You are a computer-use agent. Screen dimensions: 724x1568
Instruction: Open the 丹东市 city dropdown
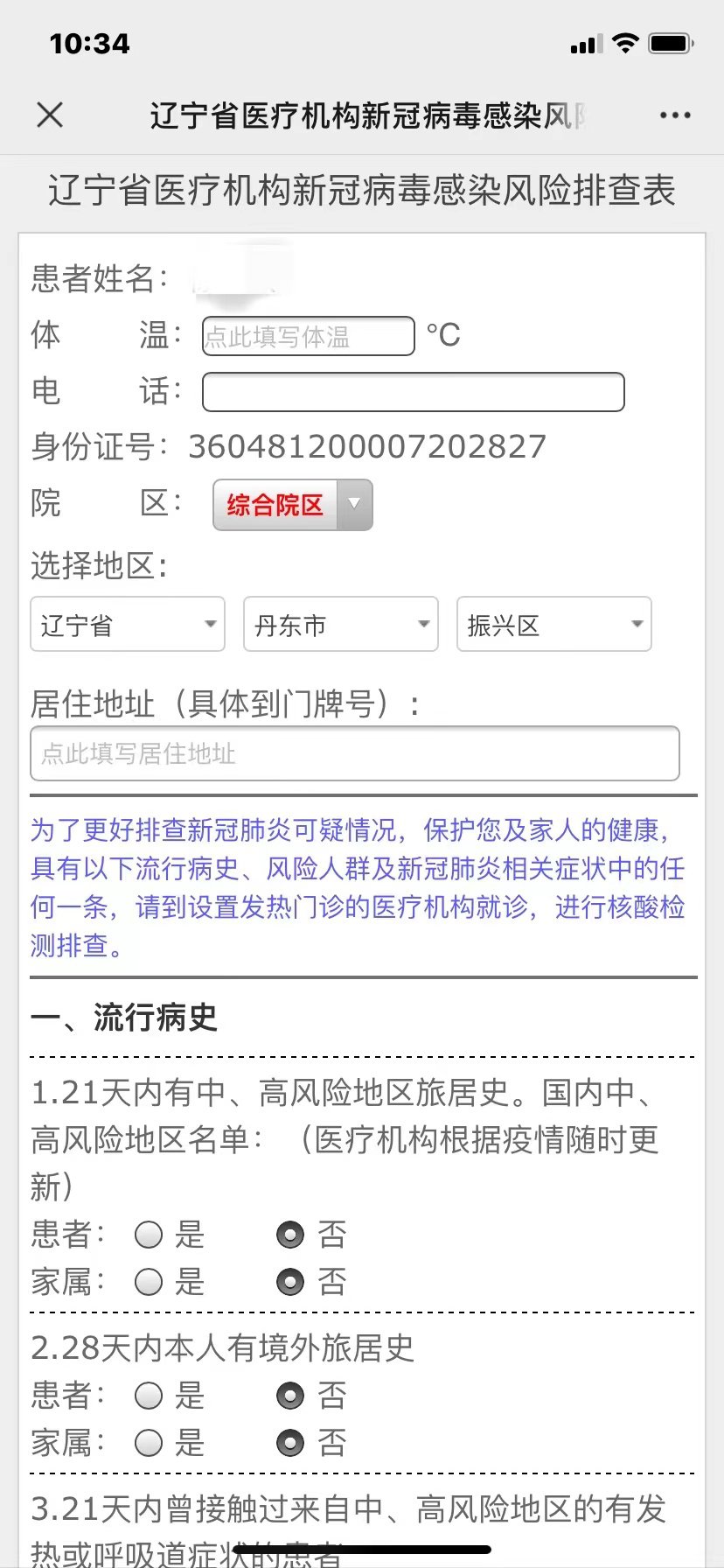[341, 625]
